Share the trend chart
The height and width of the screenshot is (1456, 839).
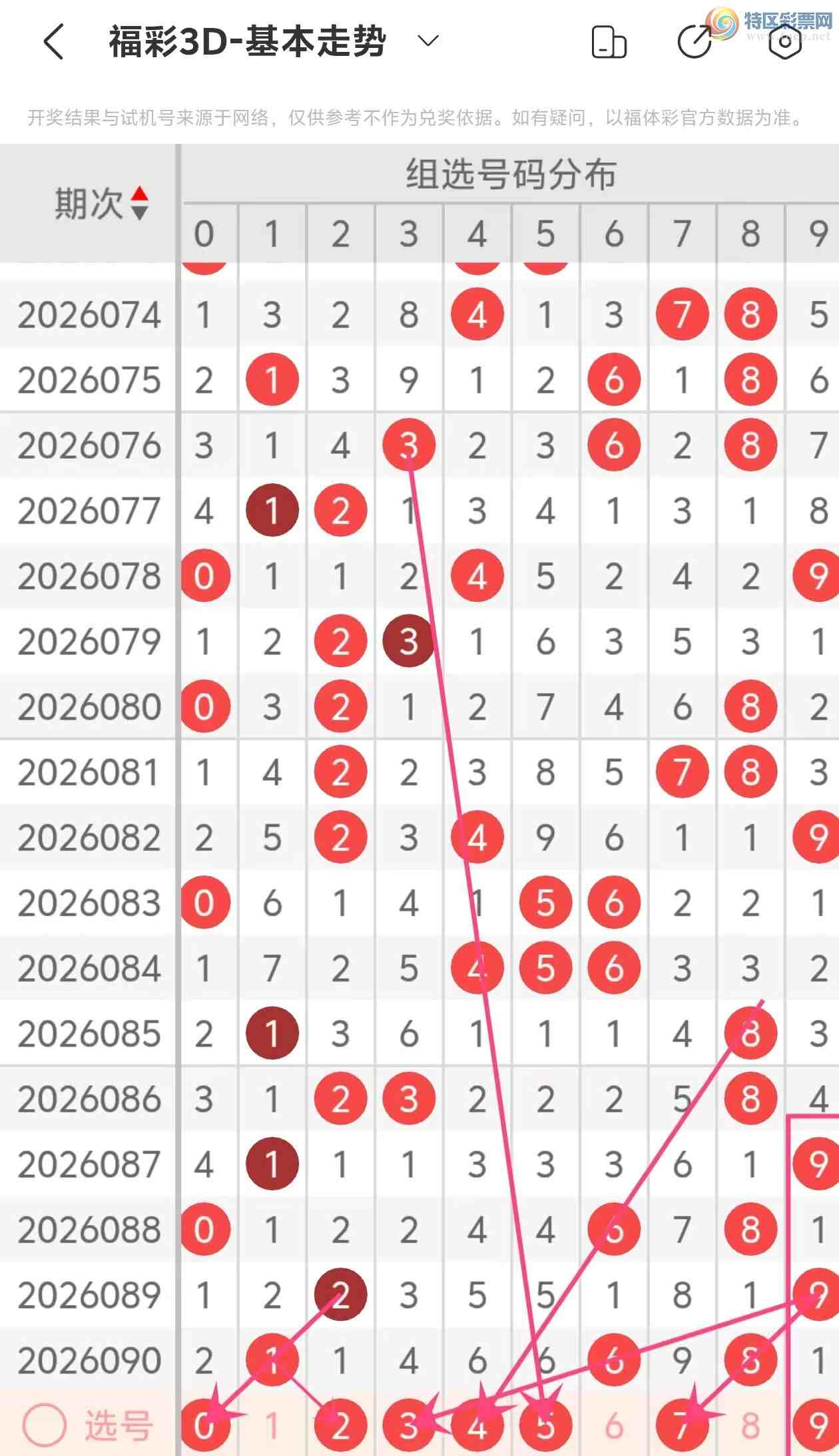click(x=695, y=43)
